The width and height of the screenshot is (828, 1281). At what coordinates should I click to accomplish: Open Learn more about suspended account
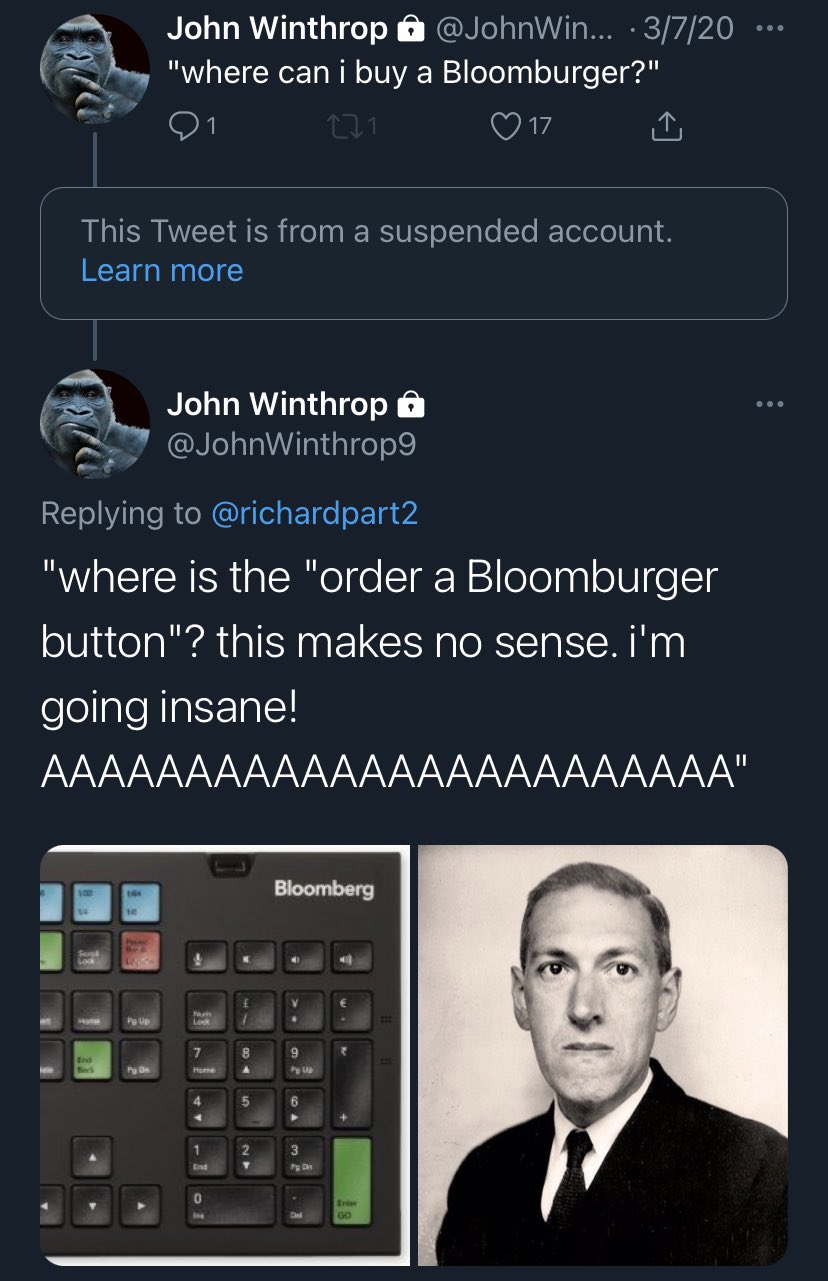[162, 270]
